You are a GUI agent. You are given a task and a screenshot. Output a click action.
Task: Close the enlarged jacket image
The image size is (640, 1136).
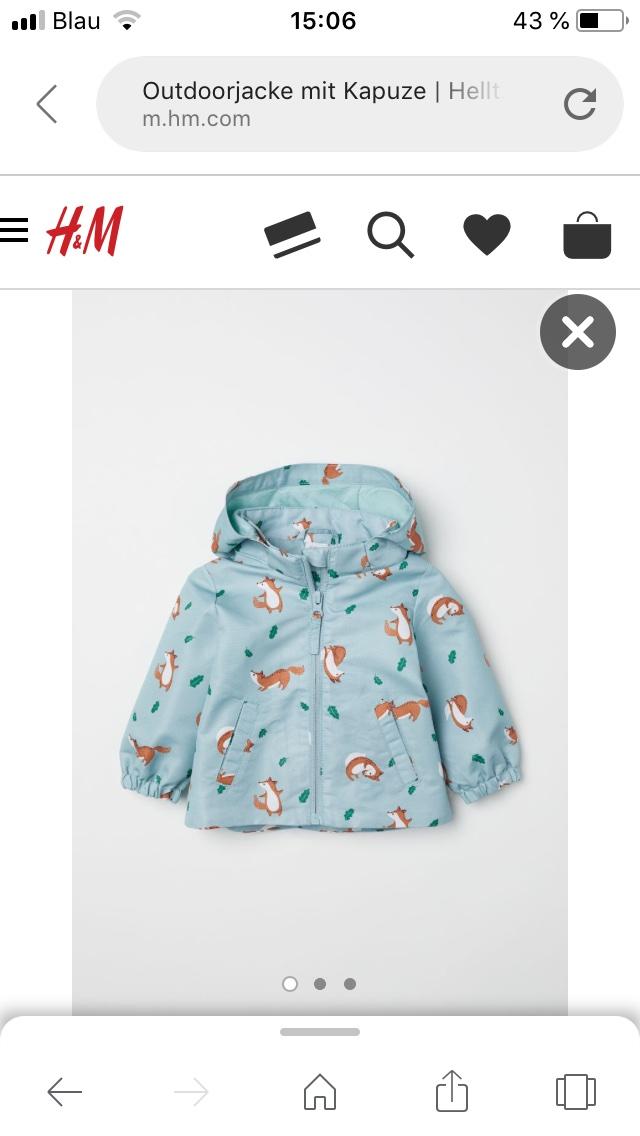[578, 332]
